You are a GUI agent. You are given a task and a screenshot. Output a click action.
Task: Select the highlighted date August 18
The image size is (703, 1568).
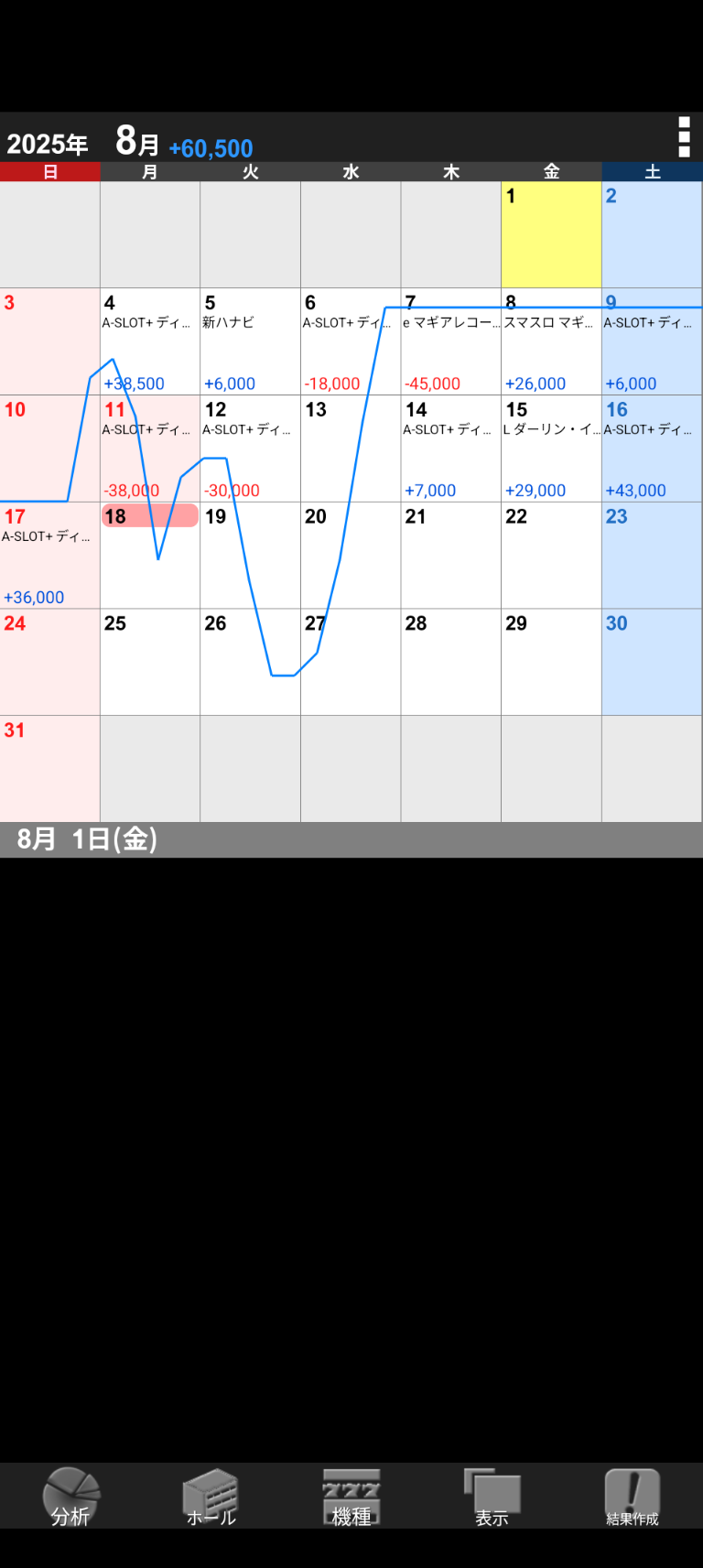tap(150, 556)
